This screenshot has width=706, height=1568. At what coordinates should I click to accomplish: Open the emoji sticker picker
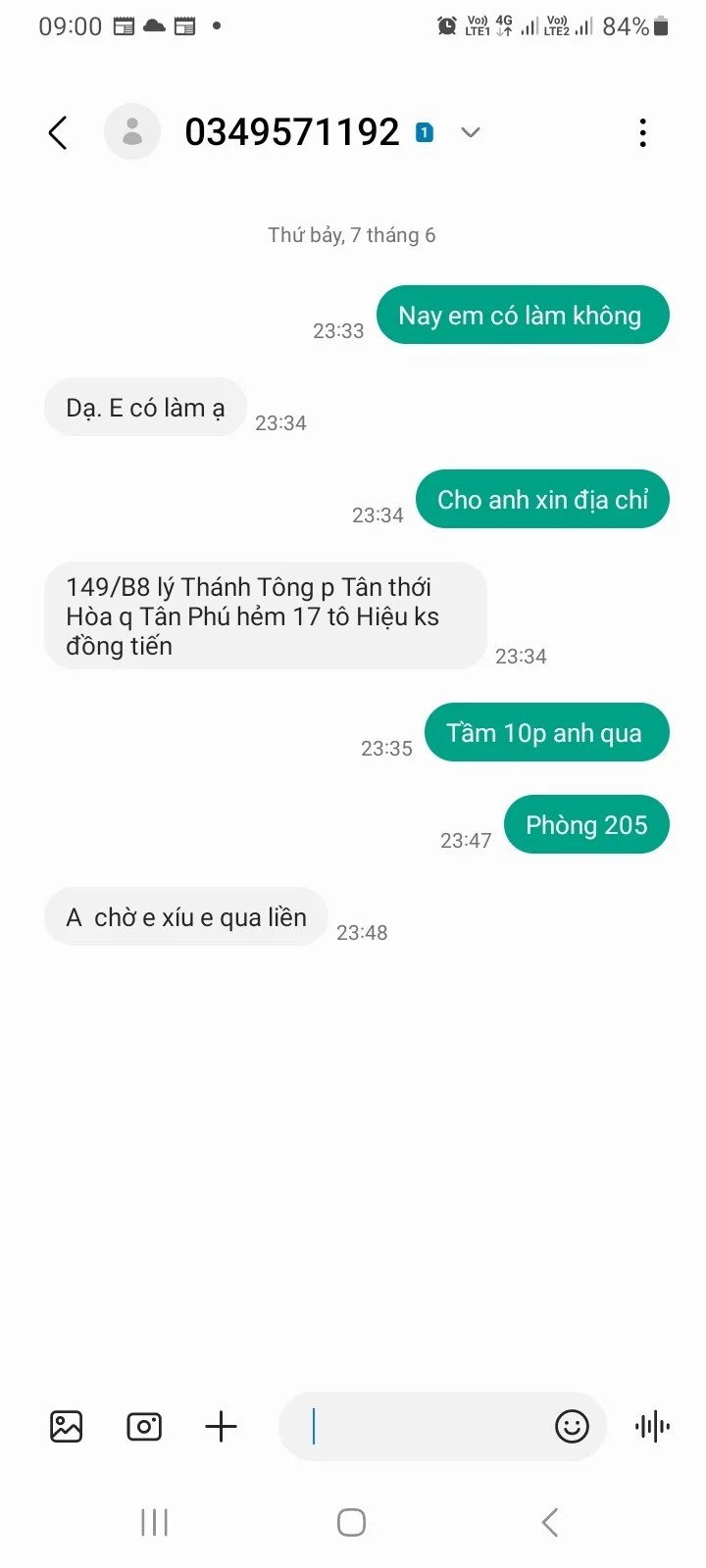click(x=572, y=1426)
